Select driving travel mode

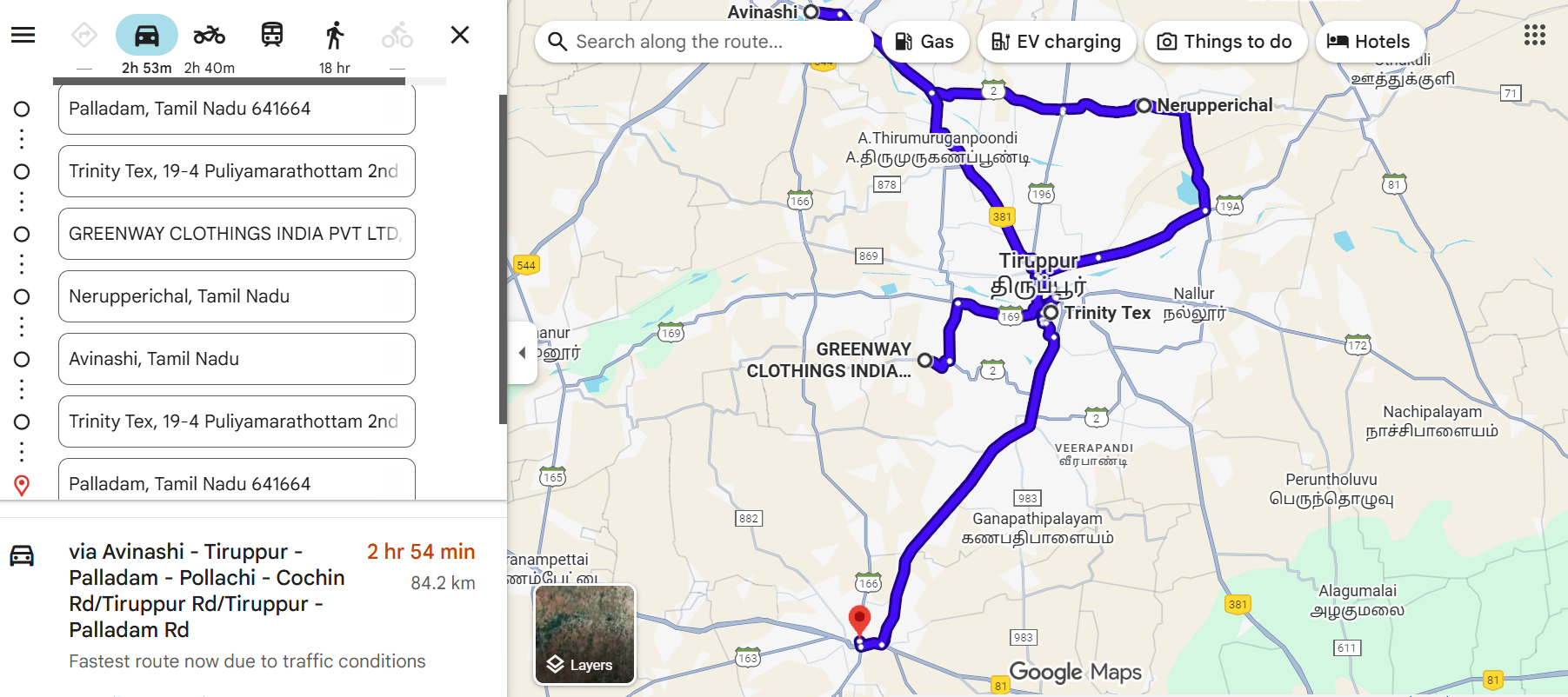click(146, 36)
